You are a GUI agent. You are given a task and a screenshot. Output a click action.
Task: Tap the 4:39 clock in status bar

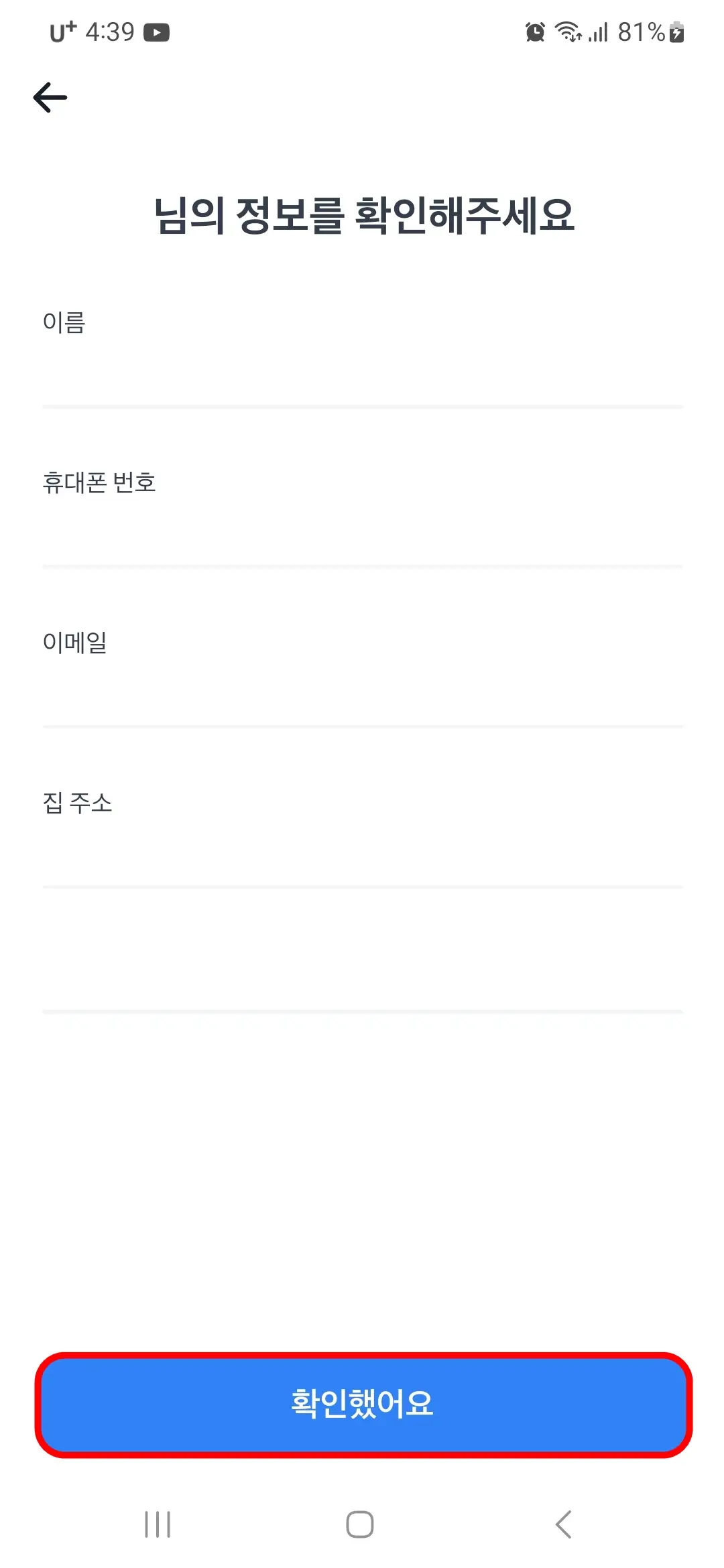tap(111, 31)
